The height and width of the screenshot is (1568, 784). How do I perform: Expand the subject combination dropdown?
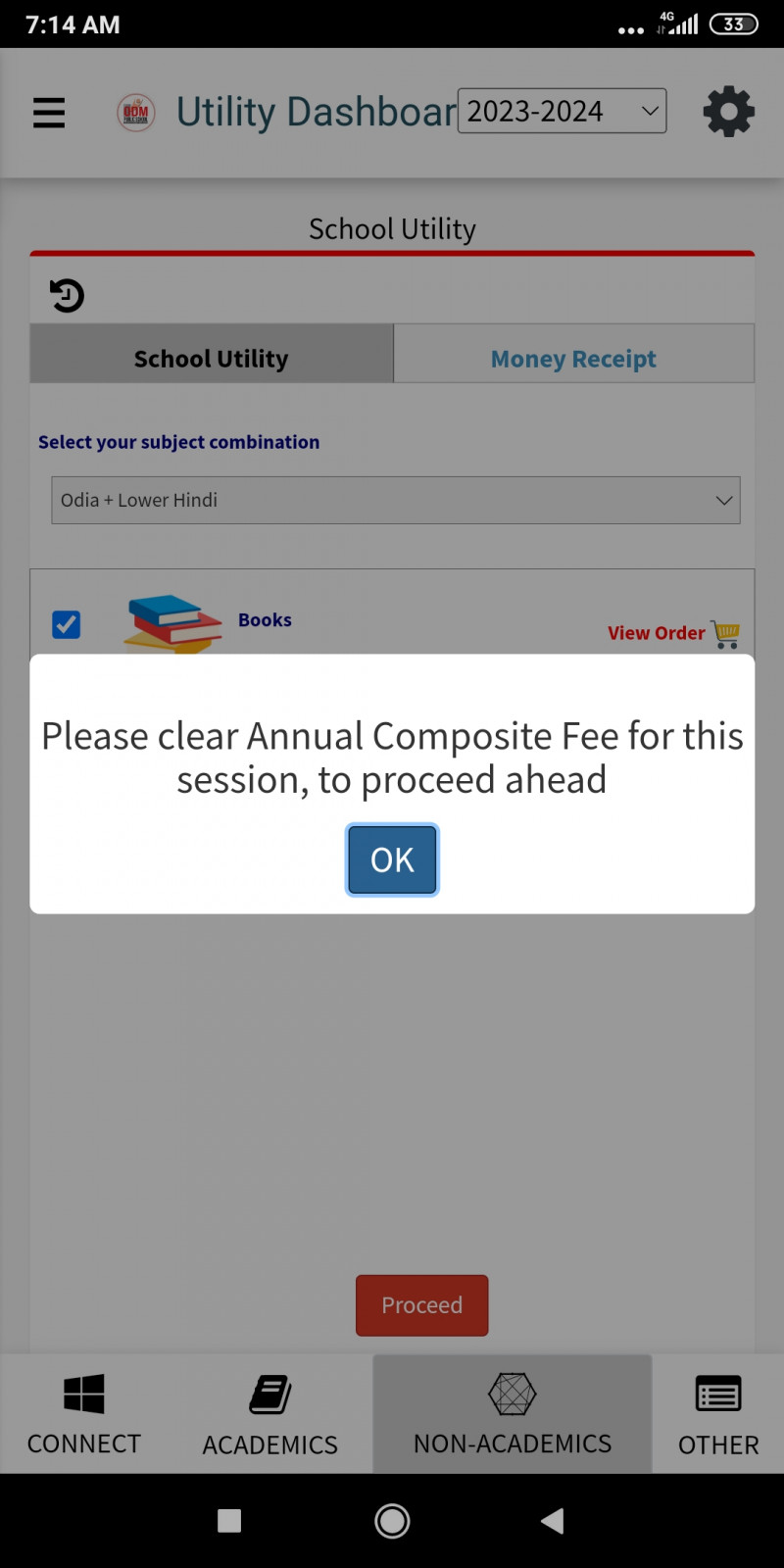(395, 500)
